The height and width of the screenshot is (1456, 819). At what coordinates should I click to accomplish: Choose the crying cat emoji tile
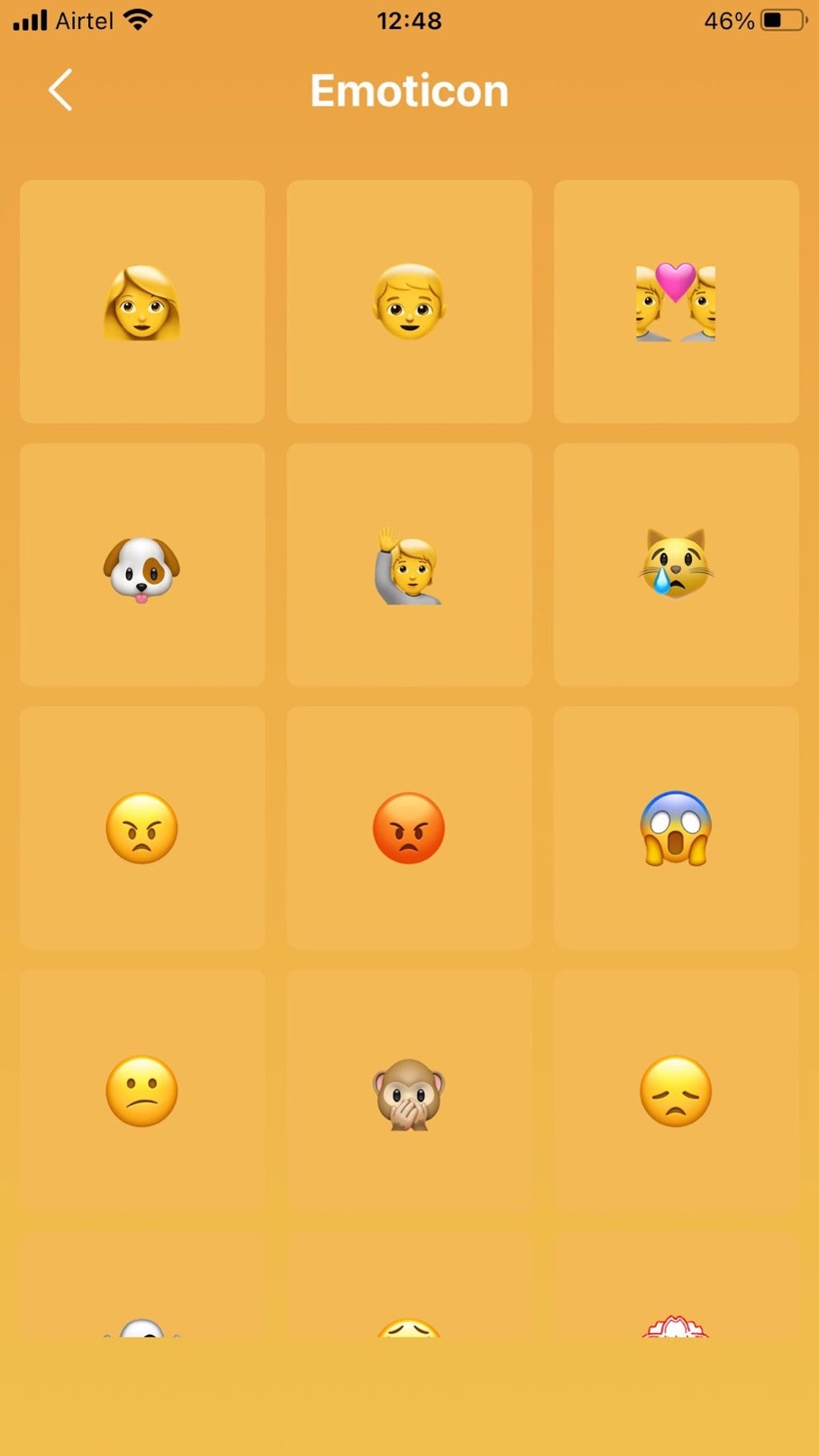pos(675,565)
